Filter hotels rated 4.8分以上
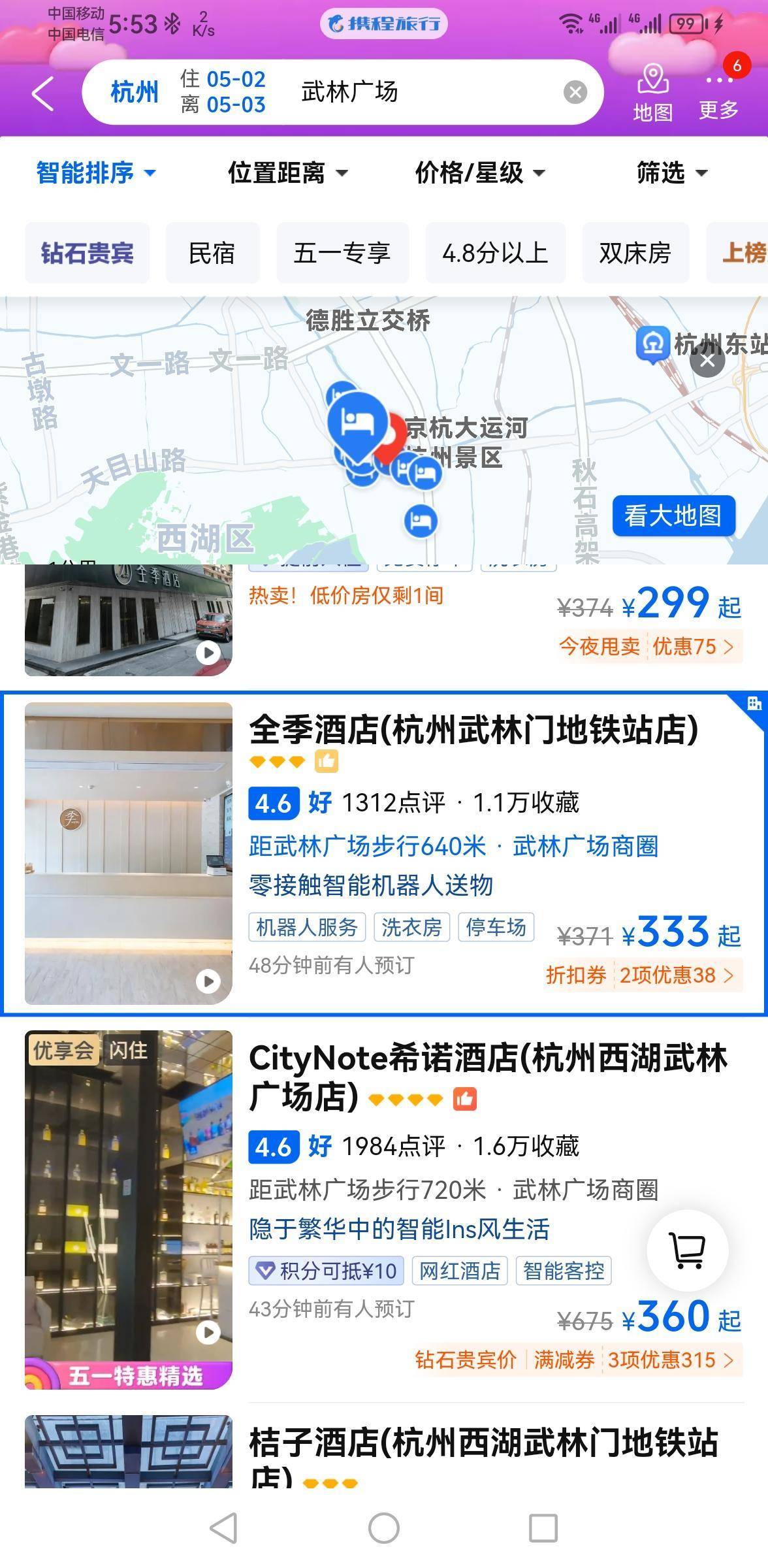The height and width of the screenshot is (1568, 768). (x=495, y=253)
